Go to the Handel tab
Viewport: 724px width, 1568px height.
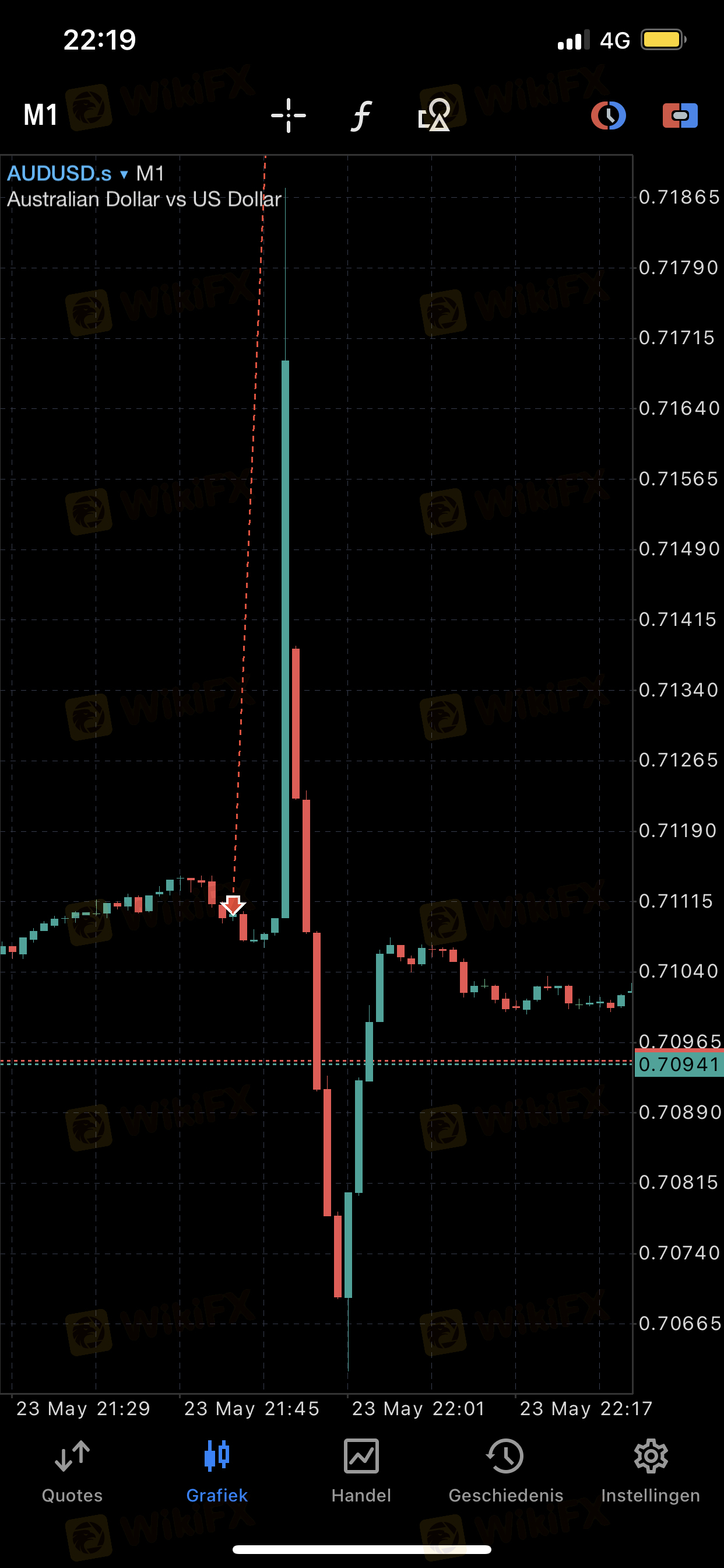(x=361, y=1472)
